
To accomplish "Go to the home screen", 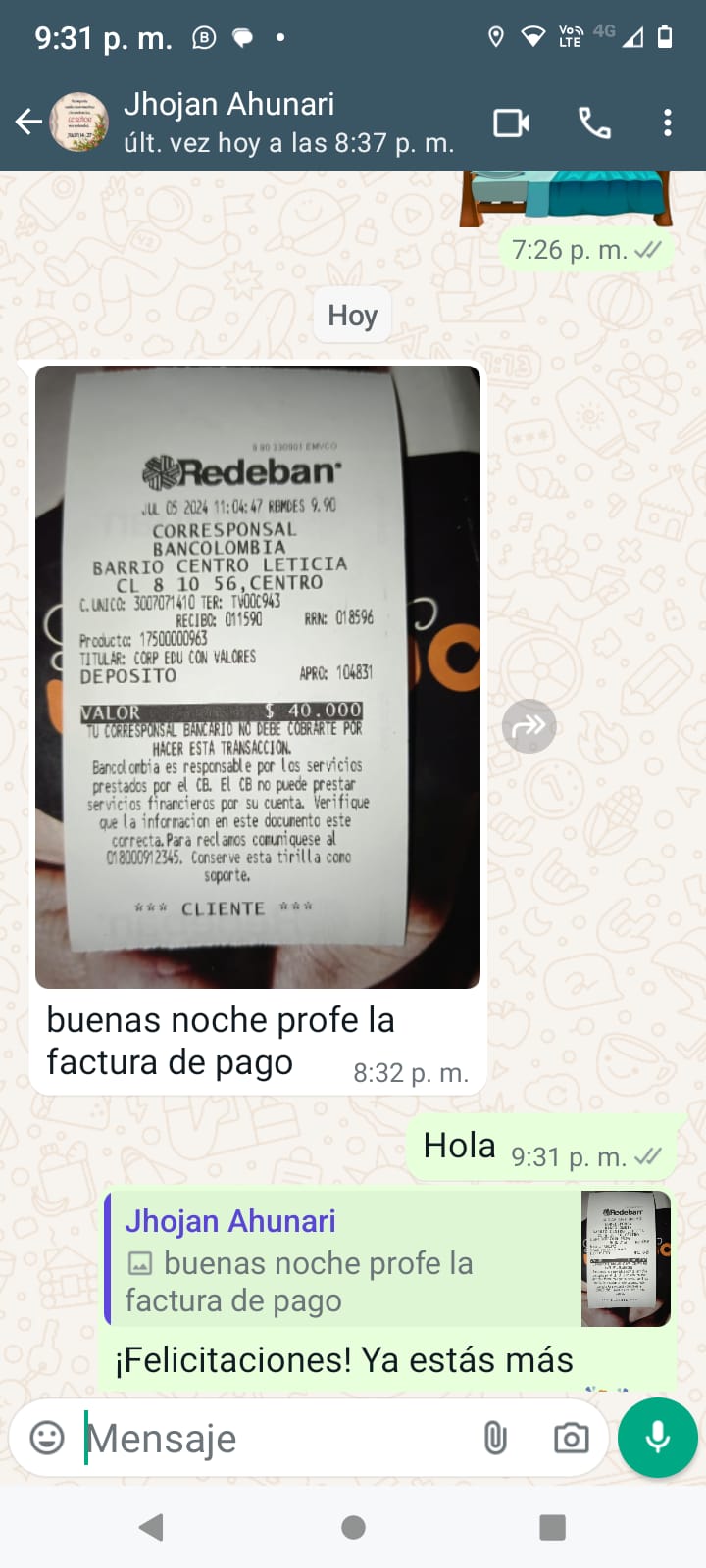I will pos(353,1527).
